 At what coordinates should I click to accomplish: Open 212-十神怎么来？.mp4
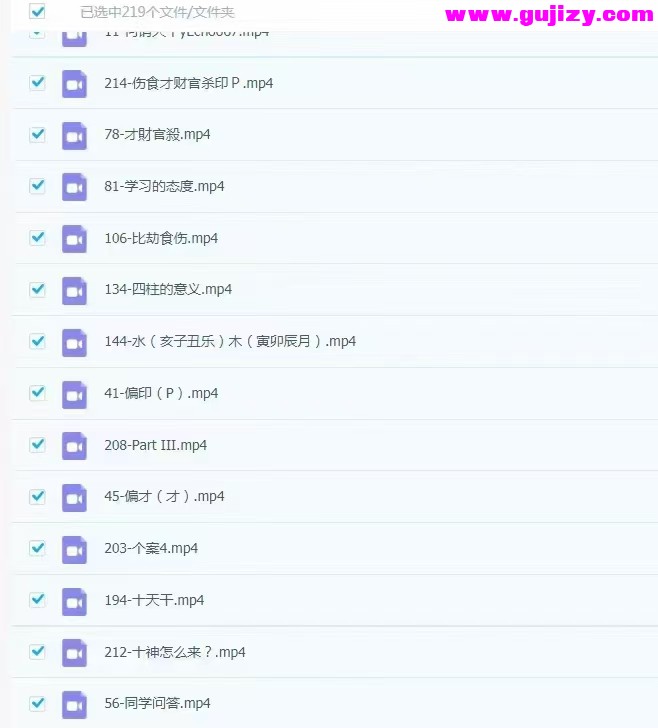pos(174,652)
